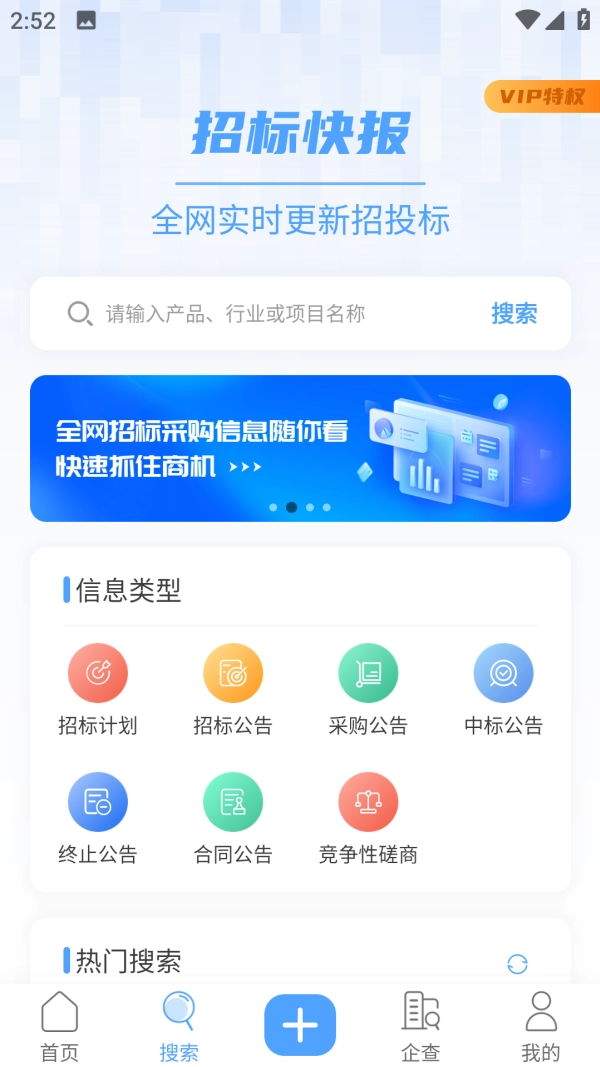
Task: Open 竞争性磋商 category
Action: click(368, 818)
